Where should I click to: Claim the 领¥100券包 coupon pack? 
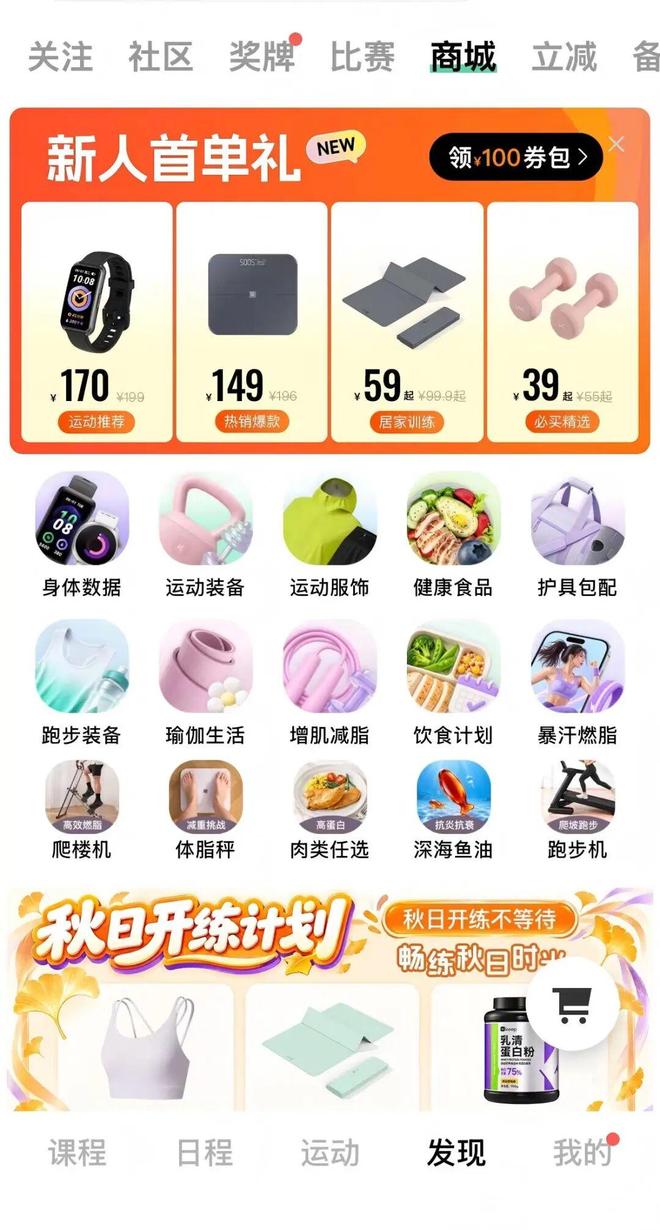(516, 157)
